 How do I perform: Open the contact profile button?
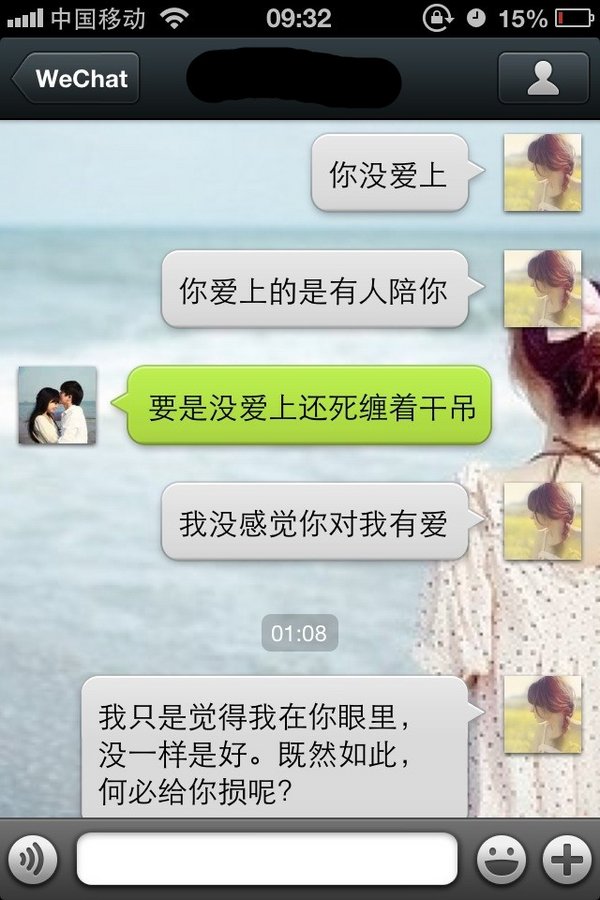543,79
